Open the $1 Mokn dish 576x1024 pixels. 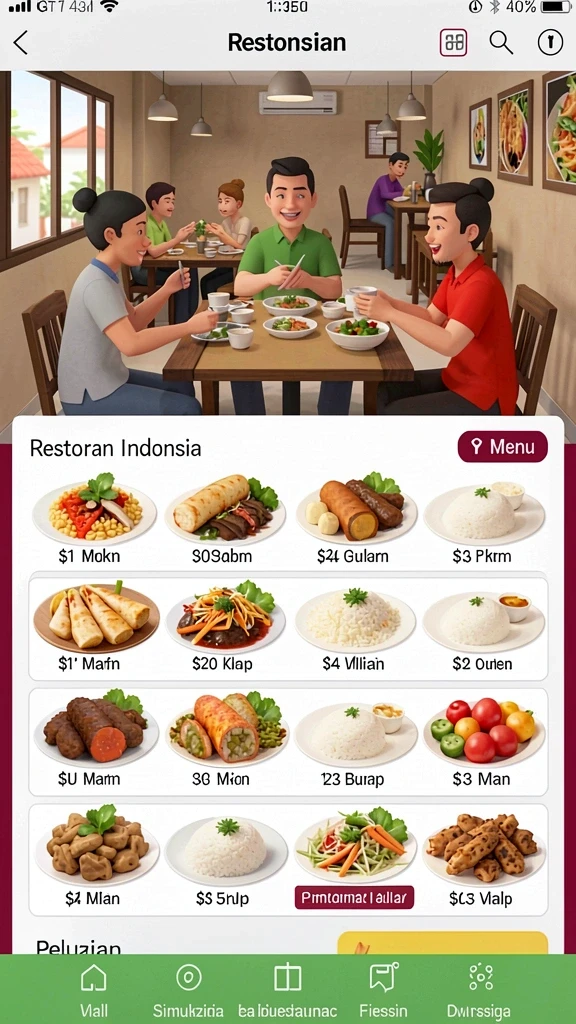click(94, 519)
